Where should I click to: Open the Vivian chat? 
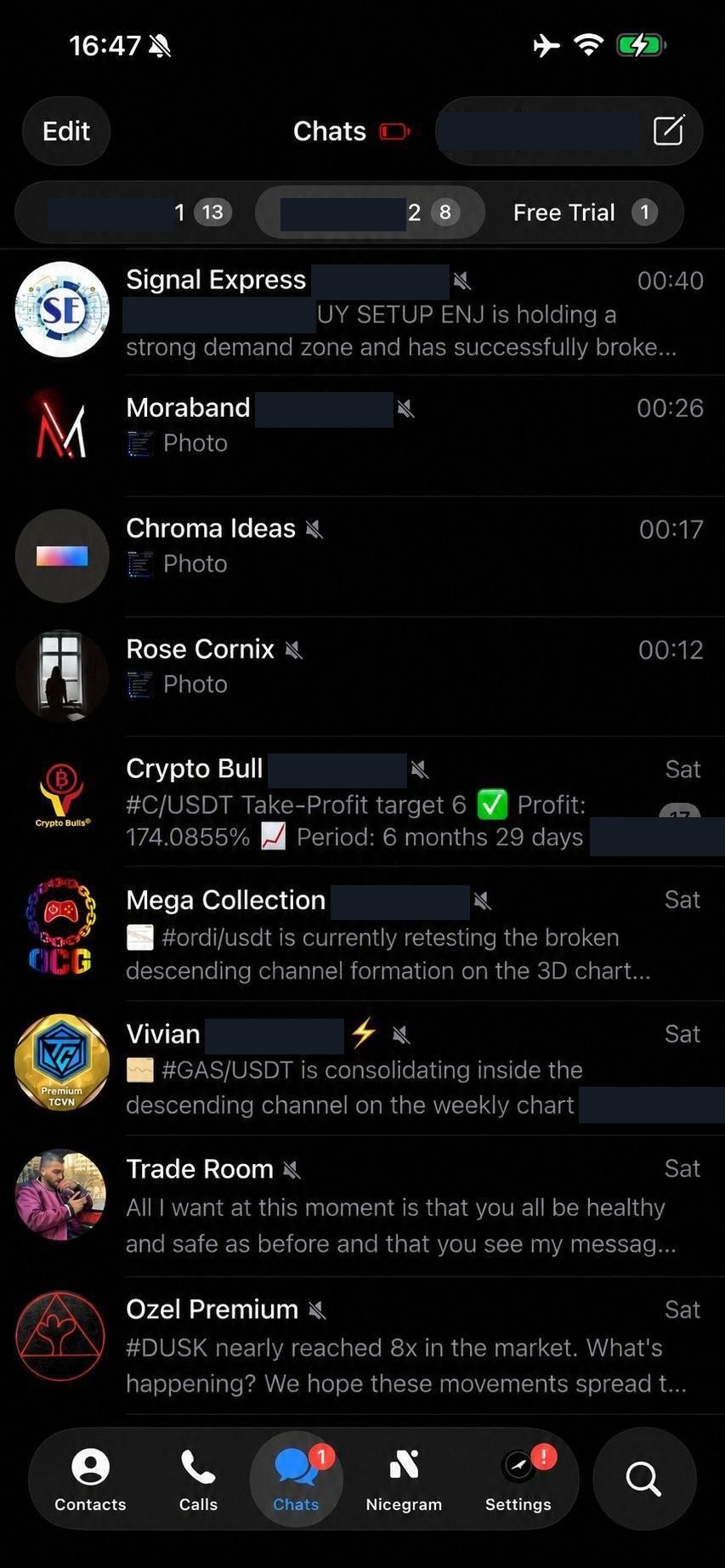362,1068
